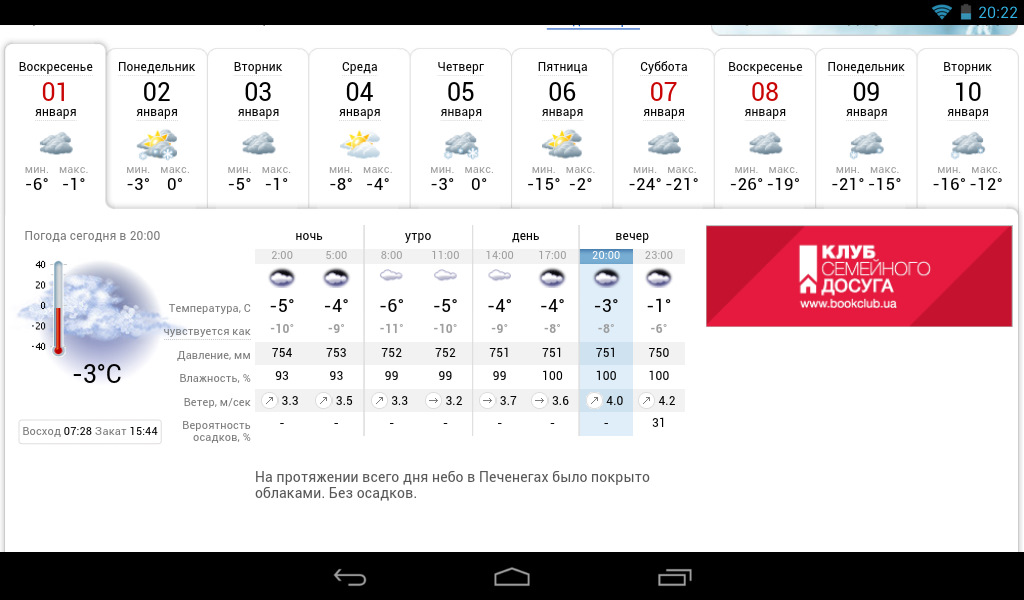Select the Суббота 07 января forecast
This screenshot has width=1024, height=600.
[x=663, y=125]
